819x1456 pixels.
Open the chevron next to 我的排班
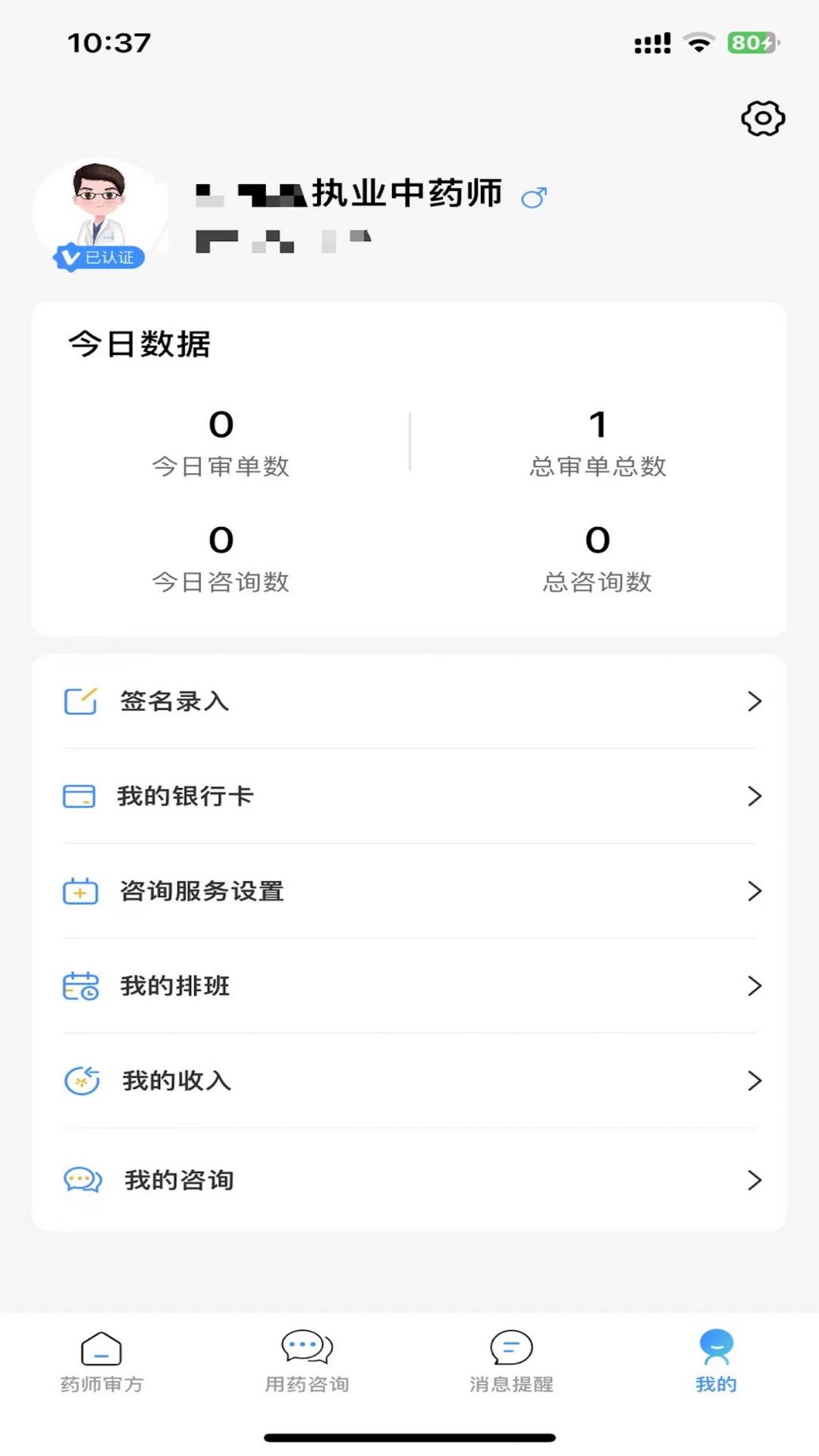coord(755,987)
